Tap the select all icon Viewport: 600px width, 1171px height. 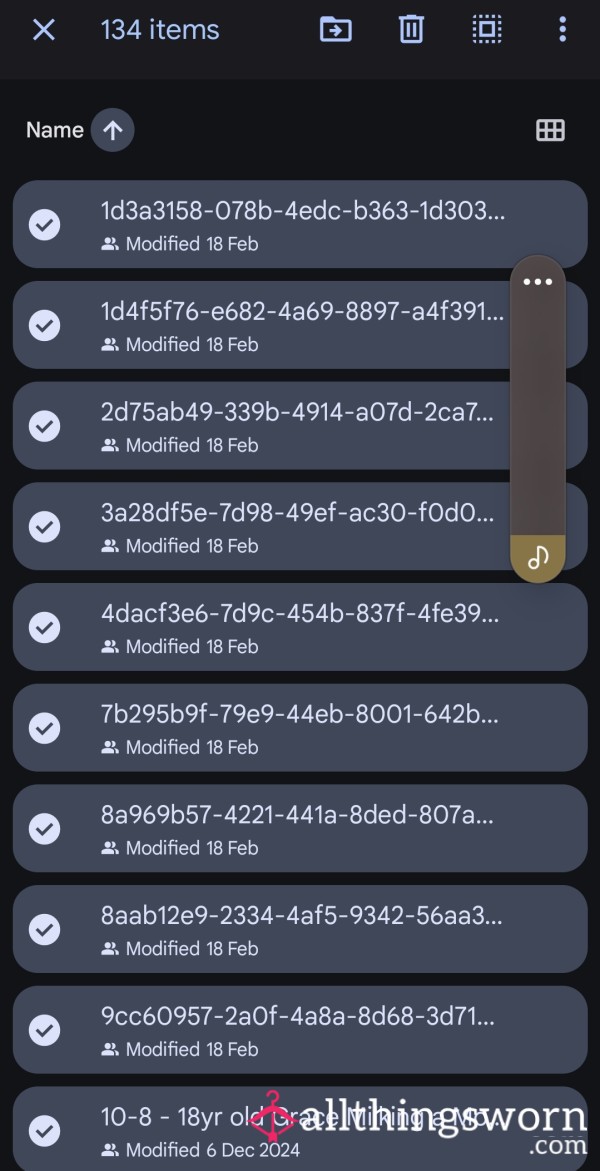point(487,30)
